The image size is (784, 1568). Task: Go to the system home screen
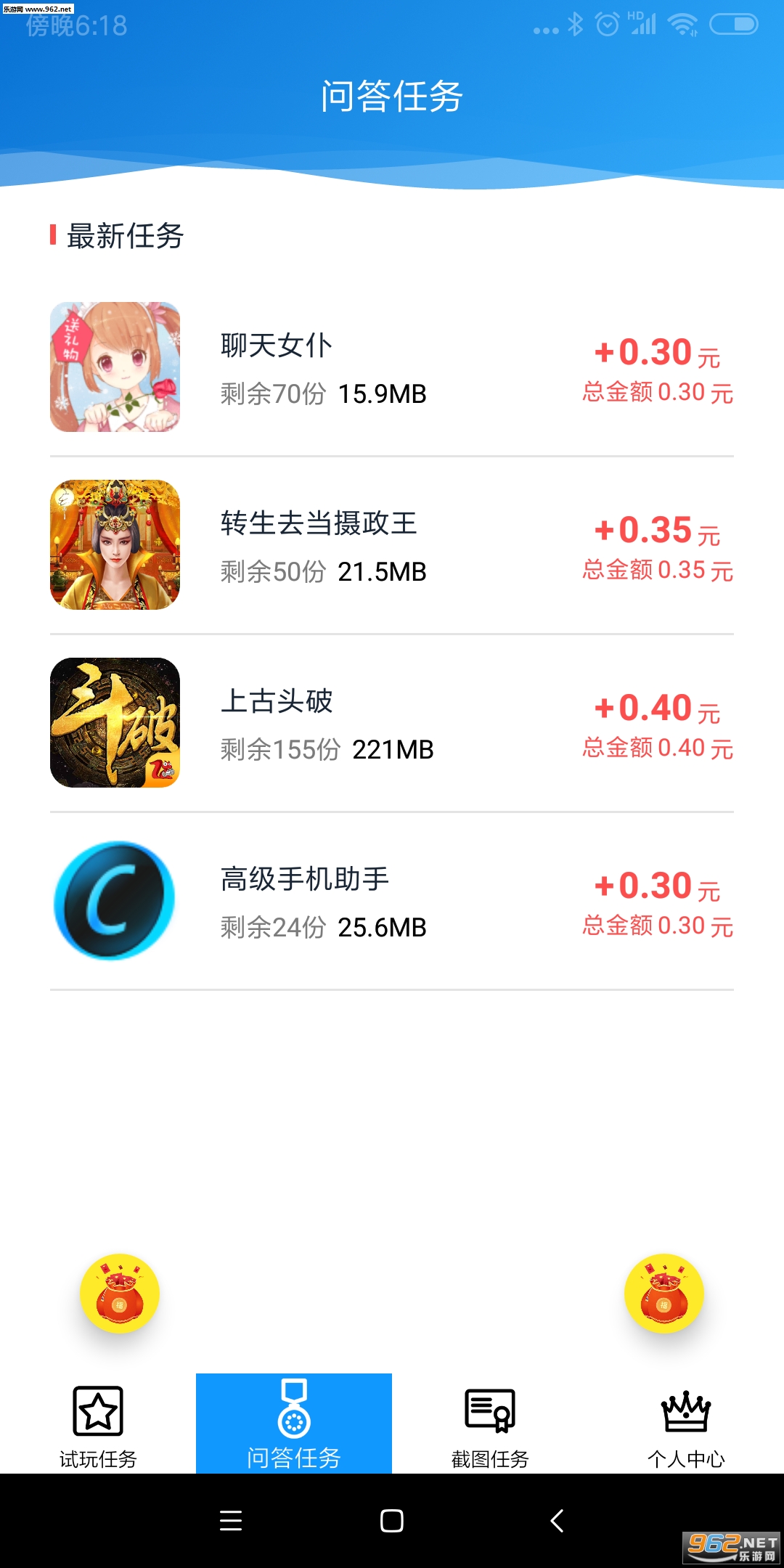tap(392, 1521)
